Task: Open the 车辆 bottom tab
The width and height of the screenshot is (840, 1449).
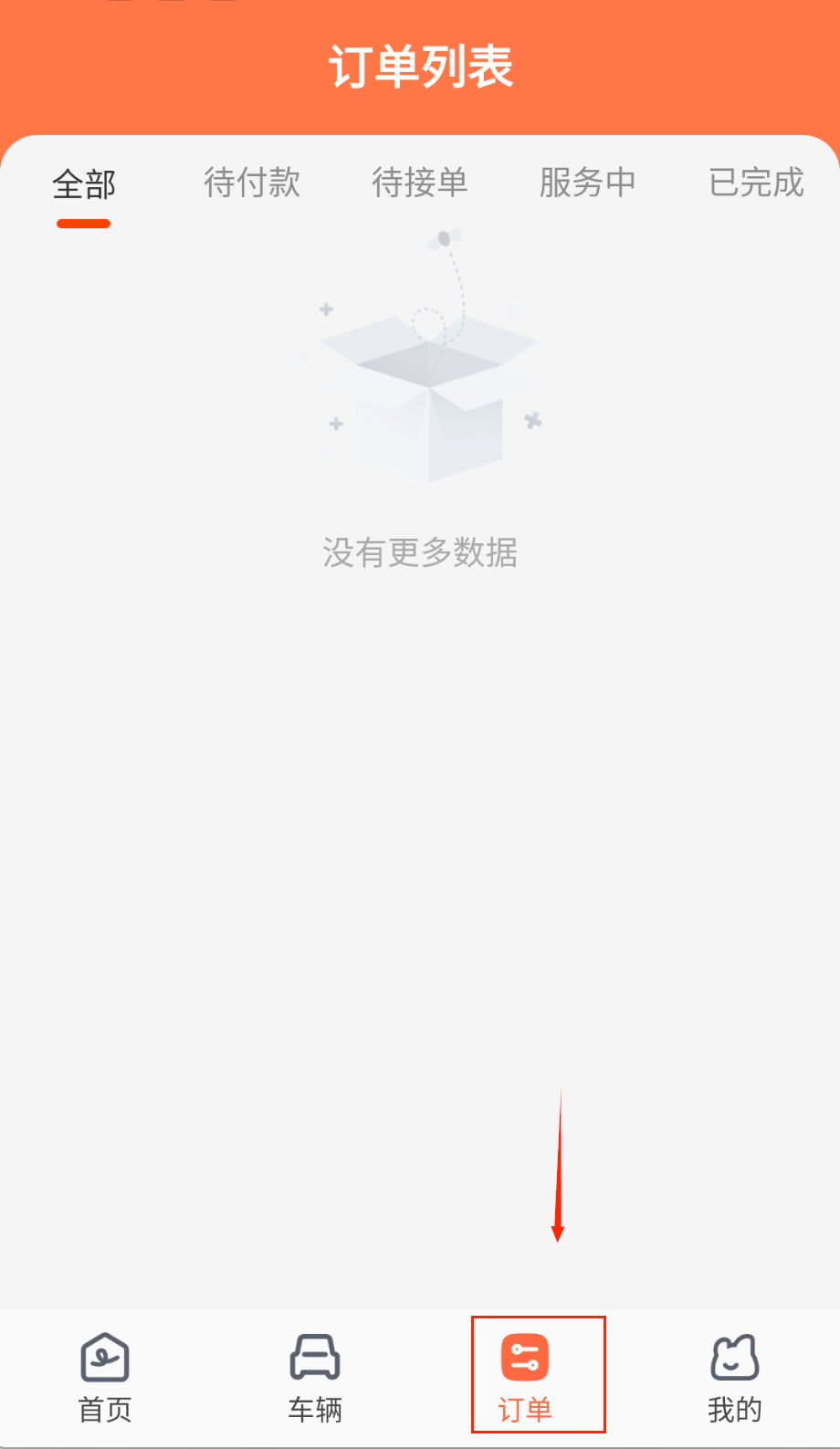Action: click(x=315, y=1377)
